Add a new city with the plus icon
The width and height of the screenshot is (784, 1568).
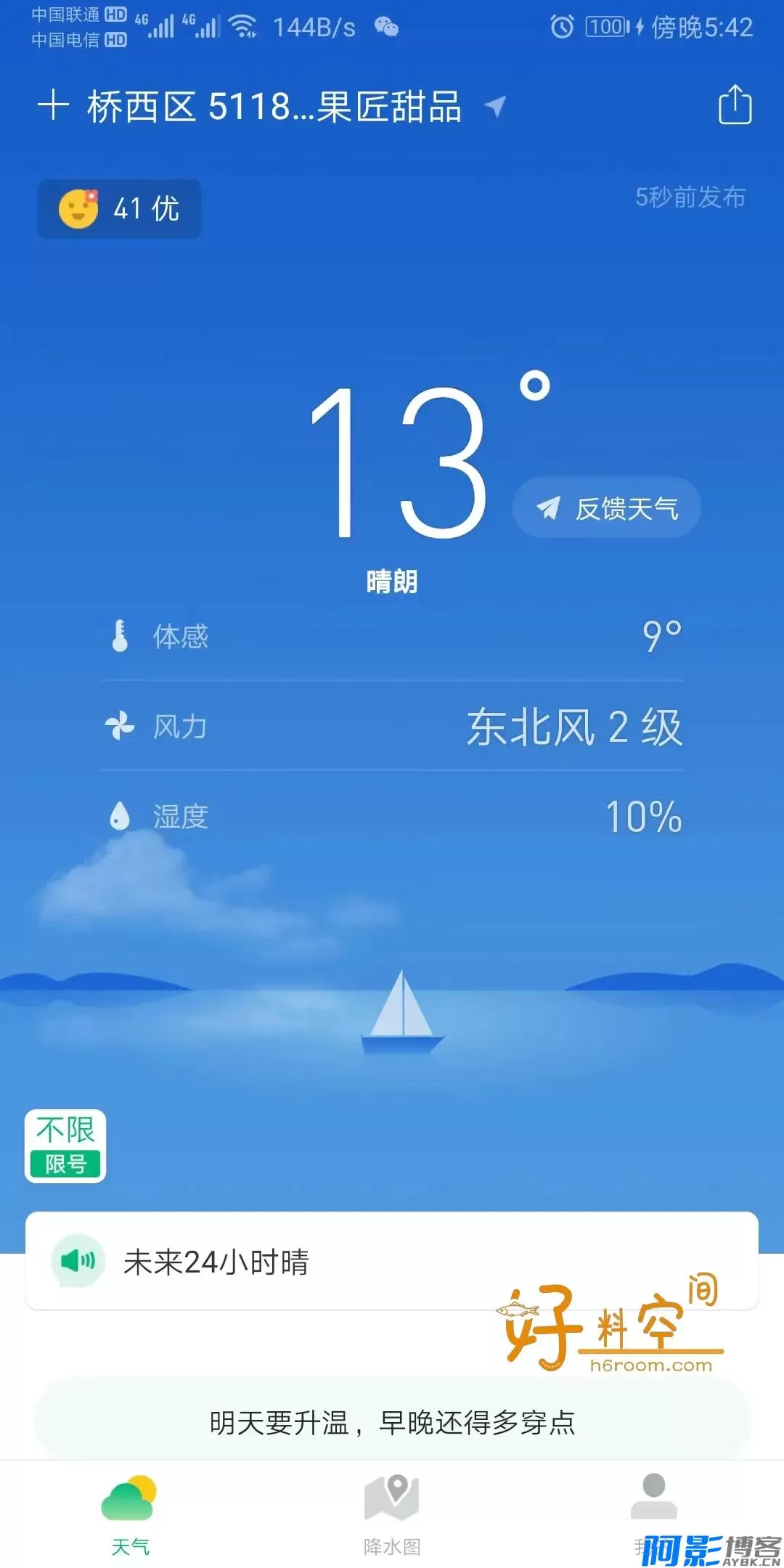53,106
